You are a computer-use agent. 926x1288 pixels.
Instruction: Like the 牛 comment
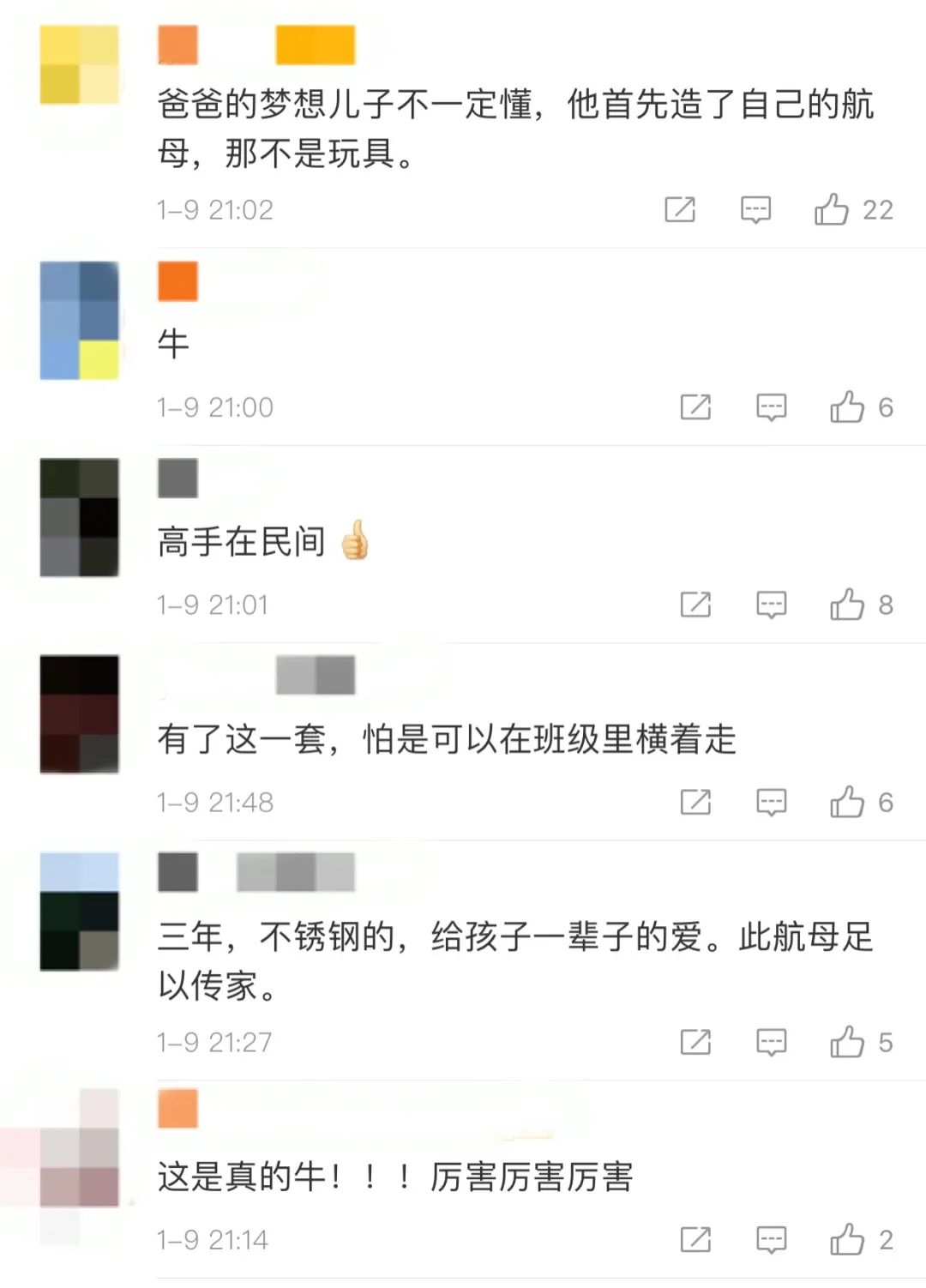(847, 407)
